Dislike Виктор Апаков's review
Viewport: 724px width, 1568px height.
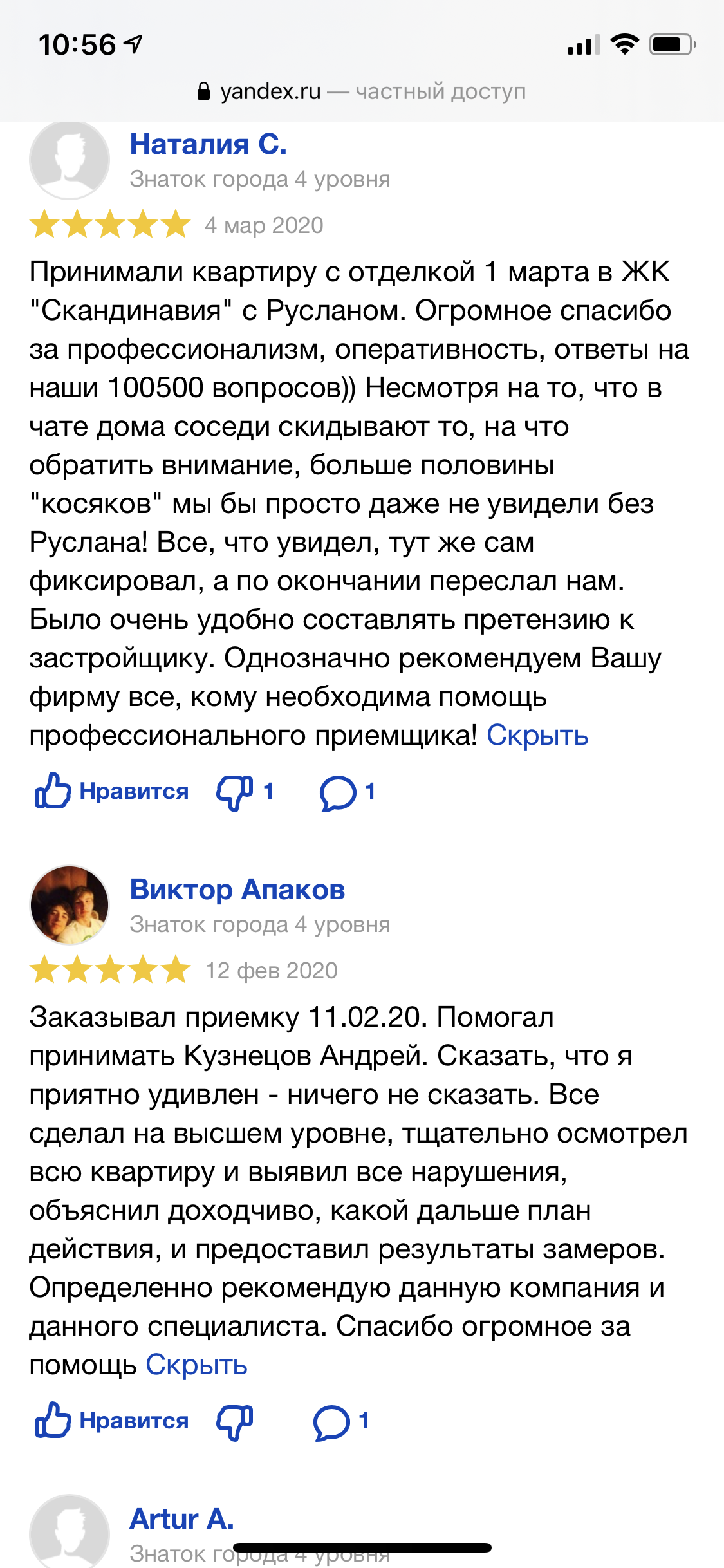[235, 1421]
